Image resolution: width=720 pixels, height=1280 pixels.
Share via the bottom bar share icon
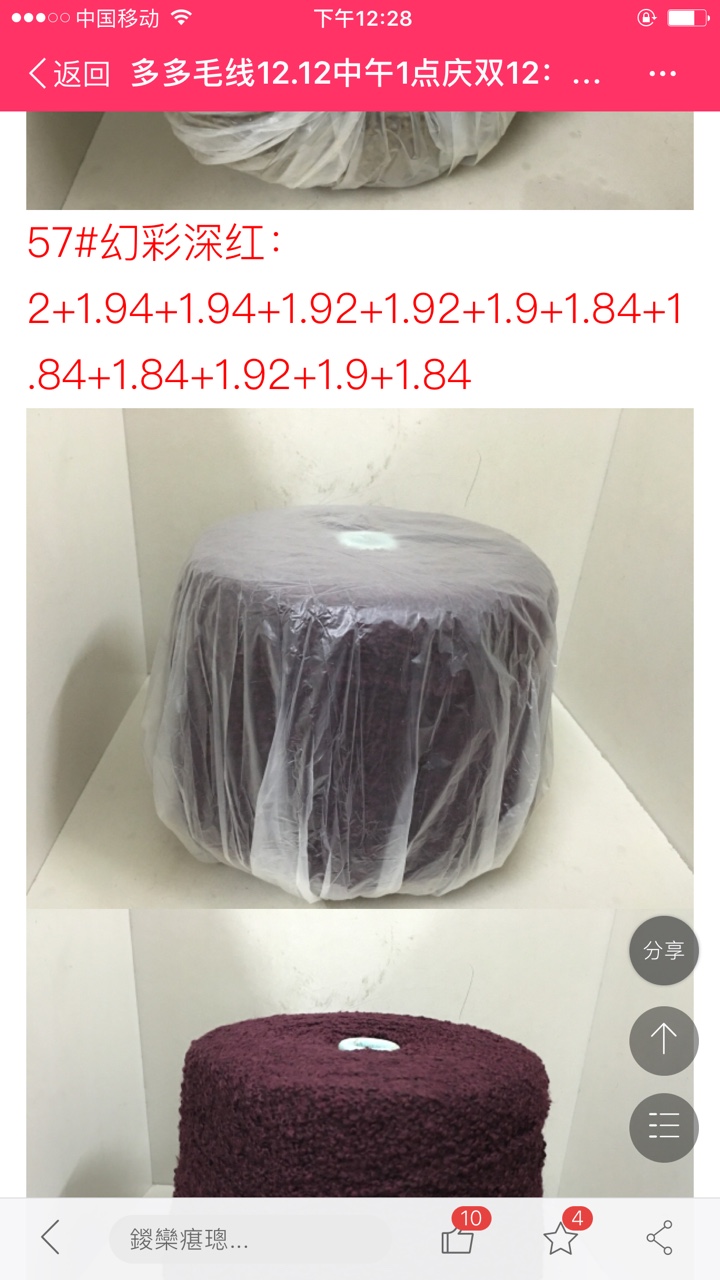point(659,1238)
